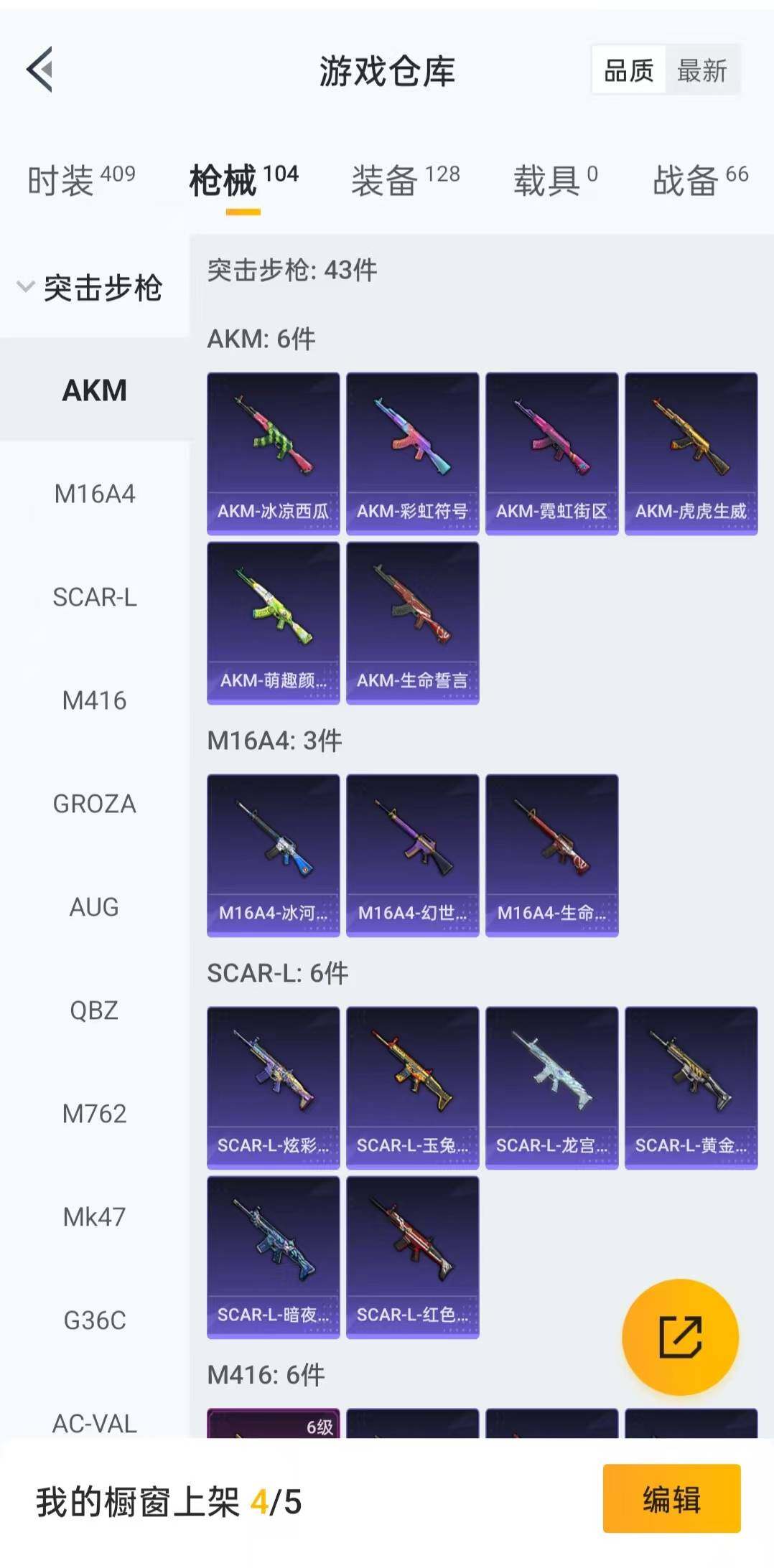Choose GROZA from the weapon list

(x=94, y=804)
